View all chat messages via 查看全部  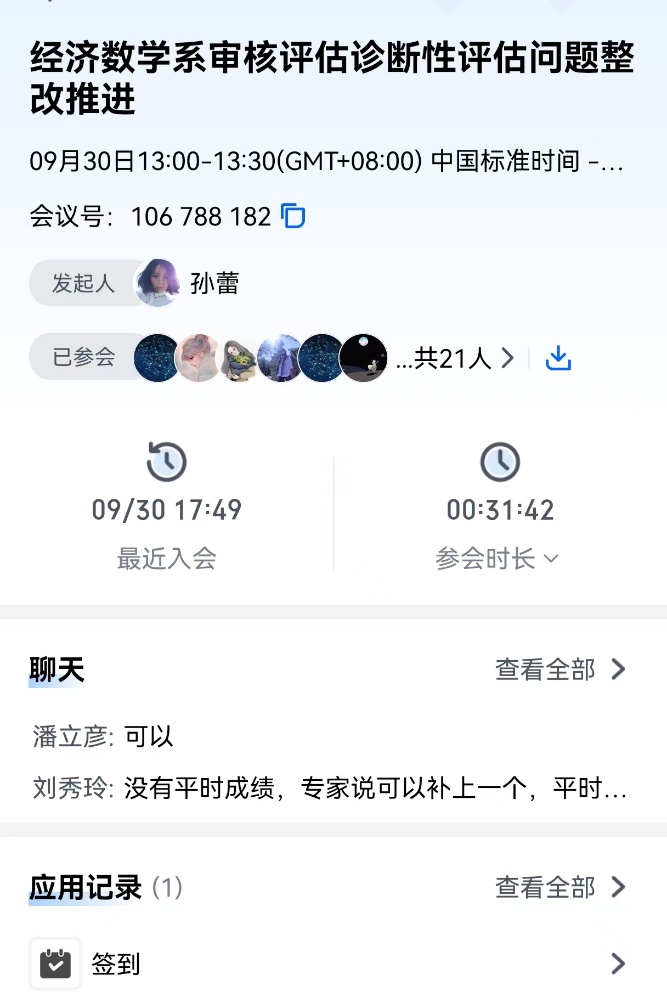560,669
